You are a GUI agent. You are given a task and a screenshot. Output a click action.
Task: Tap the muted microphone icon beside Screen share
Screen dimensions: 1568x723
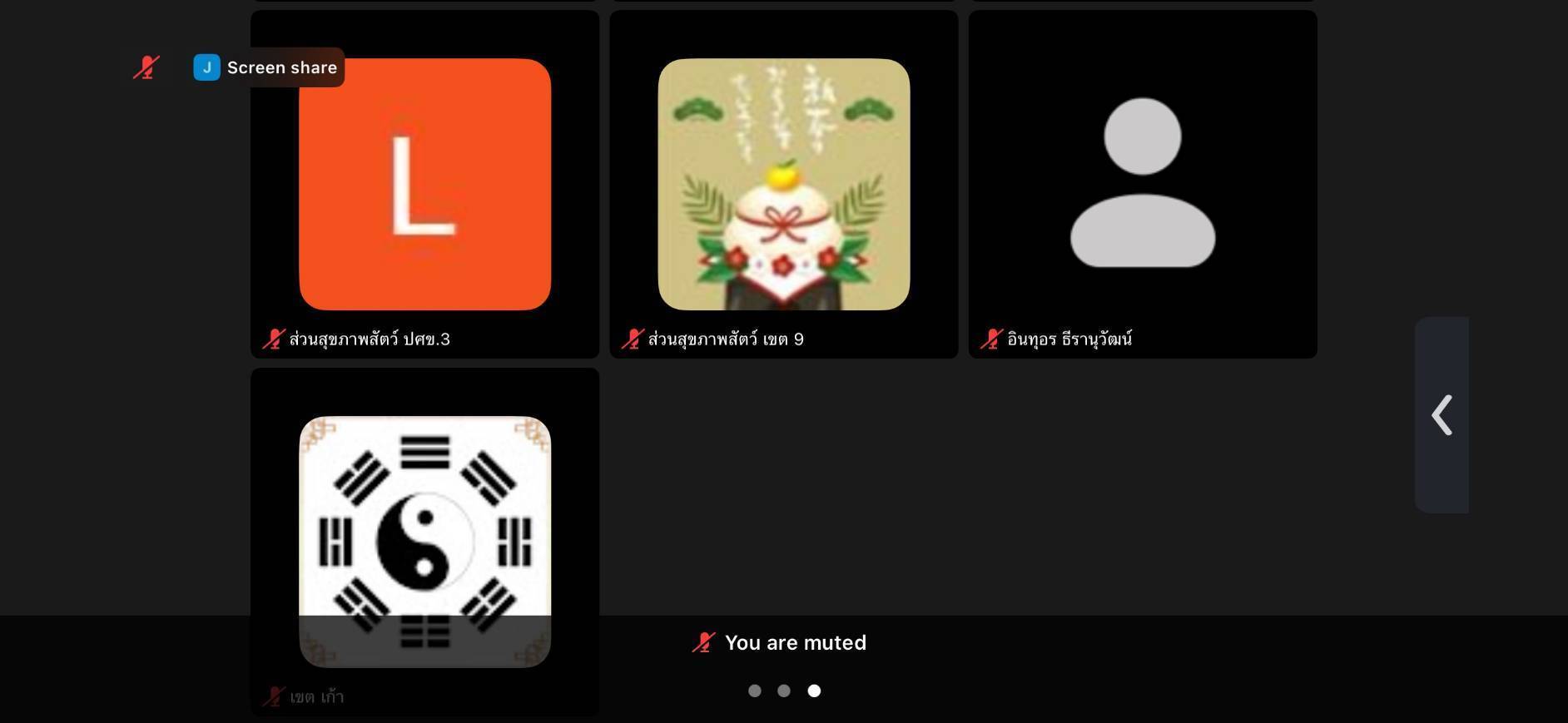(x=146, y=67)
